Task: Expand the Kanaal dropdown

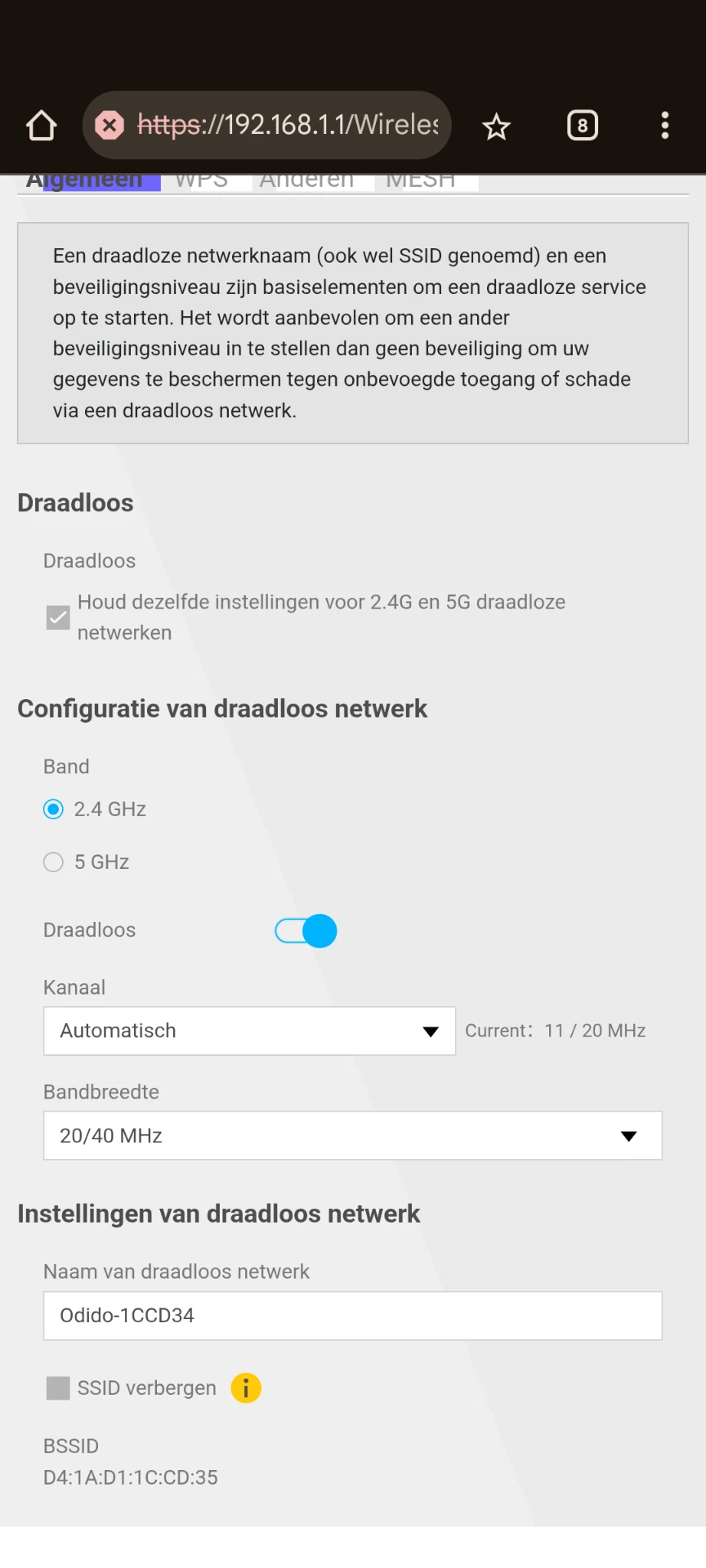Action: pos(249,1031)
